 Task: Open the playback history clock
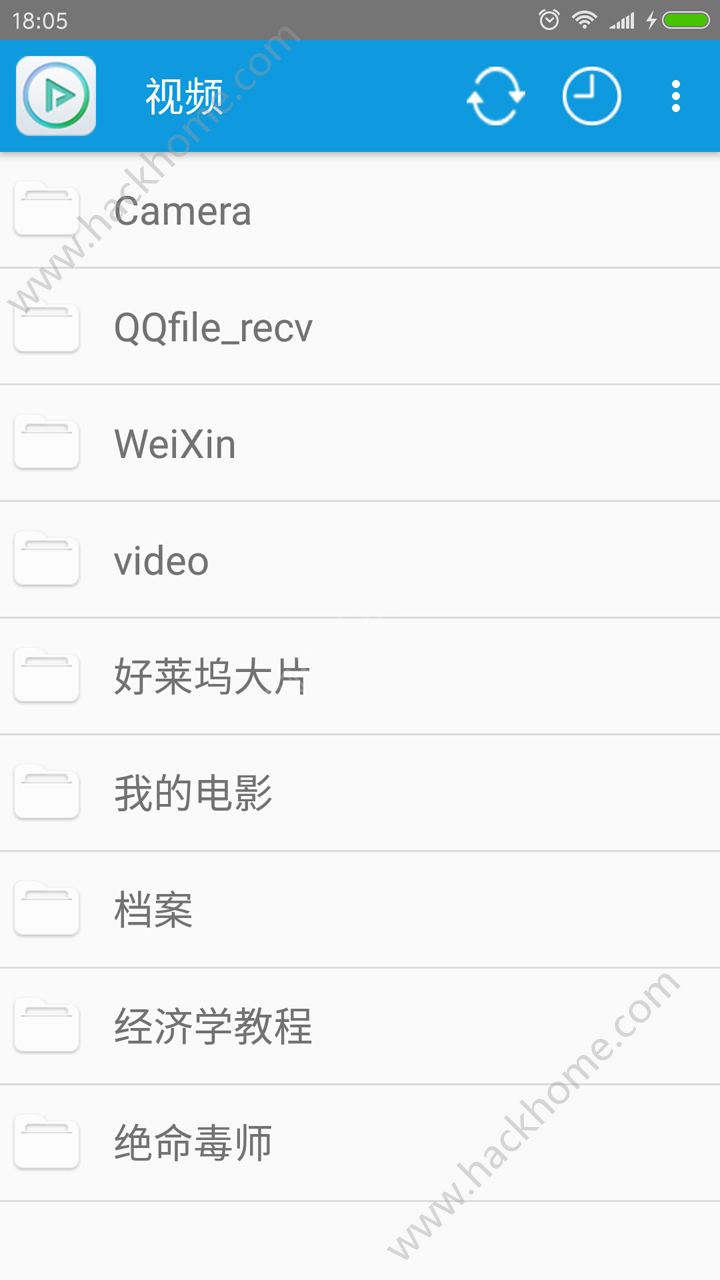591,96
